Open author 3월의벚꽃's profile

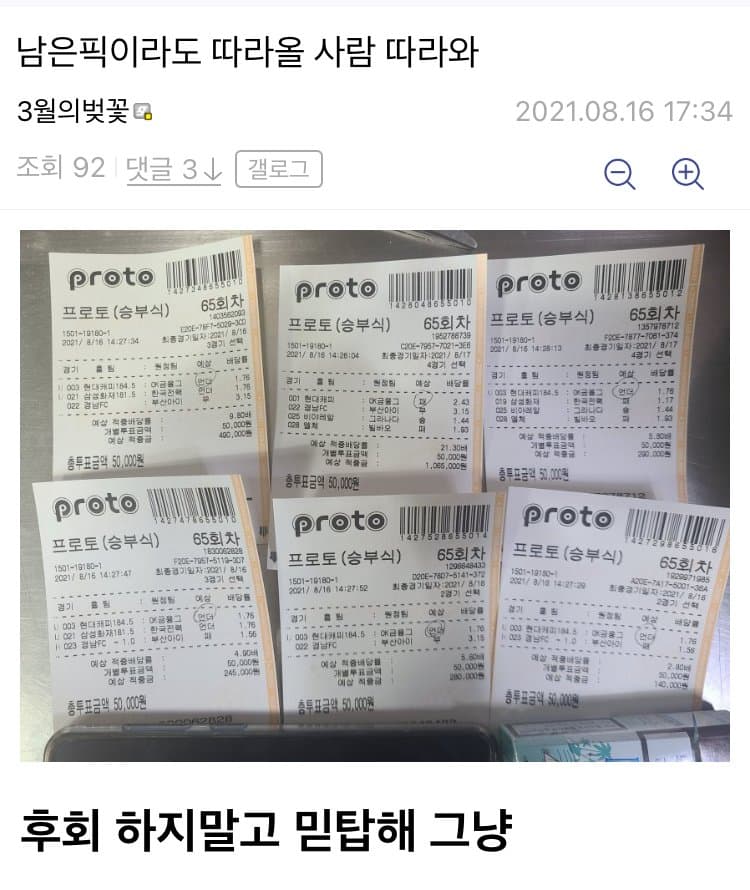pos(74,111)
